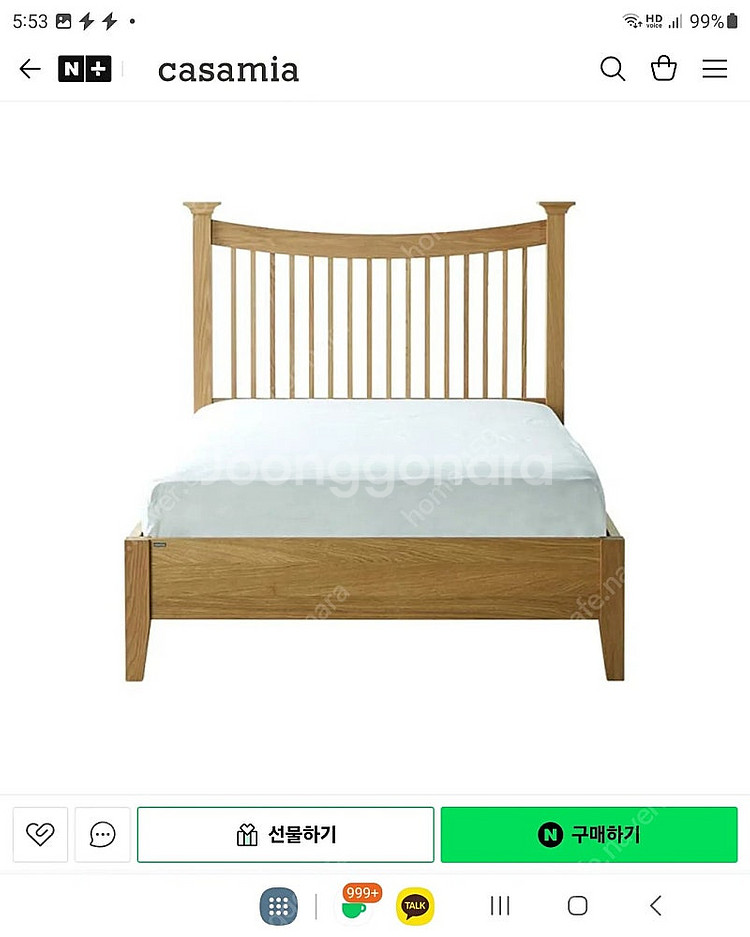Tap 구매하기 to buy now
Viewport: 750px width, 937px height.
(x=589, y=834)
